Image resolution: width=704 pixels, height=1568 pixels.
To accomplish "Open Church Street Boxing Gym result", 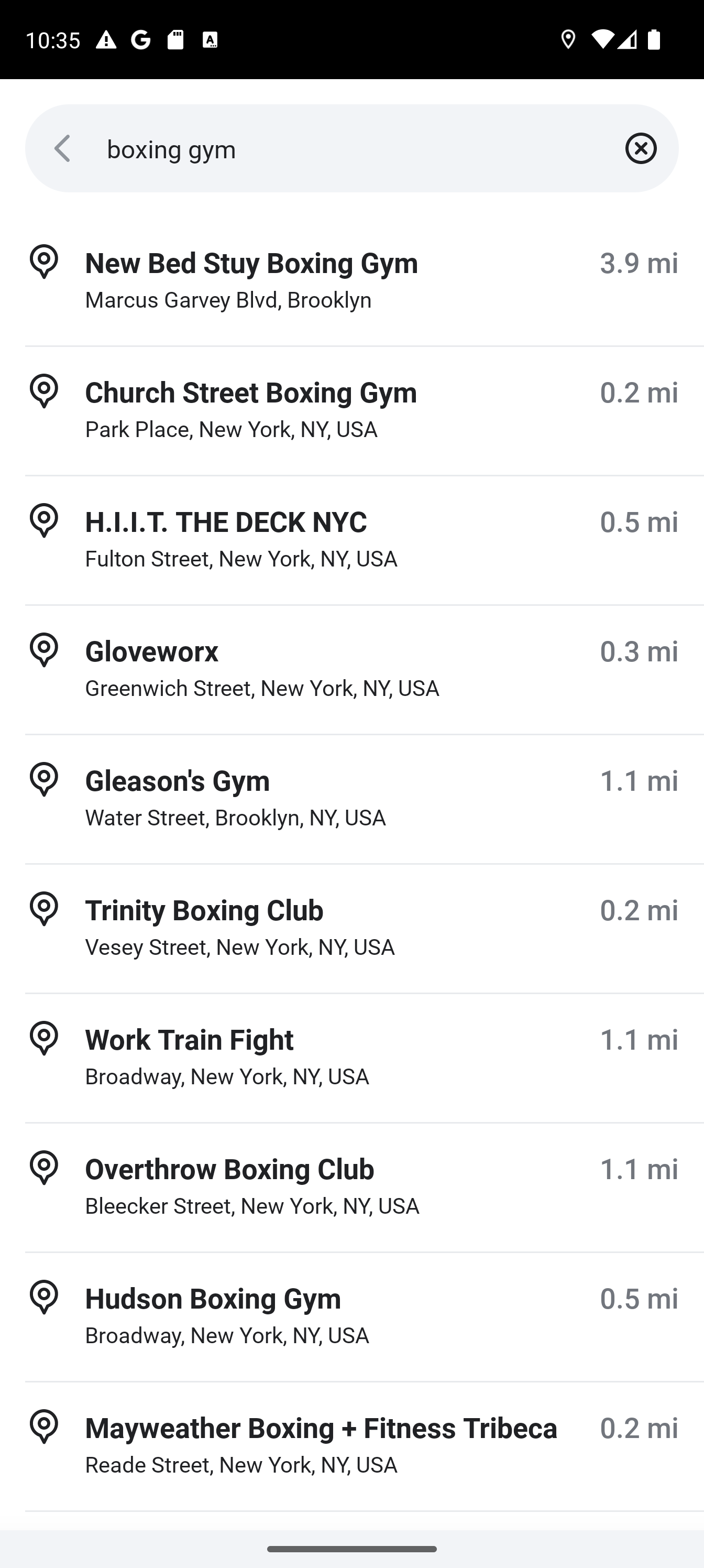I will pos(351,412).
